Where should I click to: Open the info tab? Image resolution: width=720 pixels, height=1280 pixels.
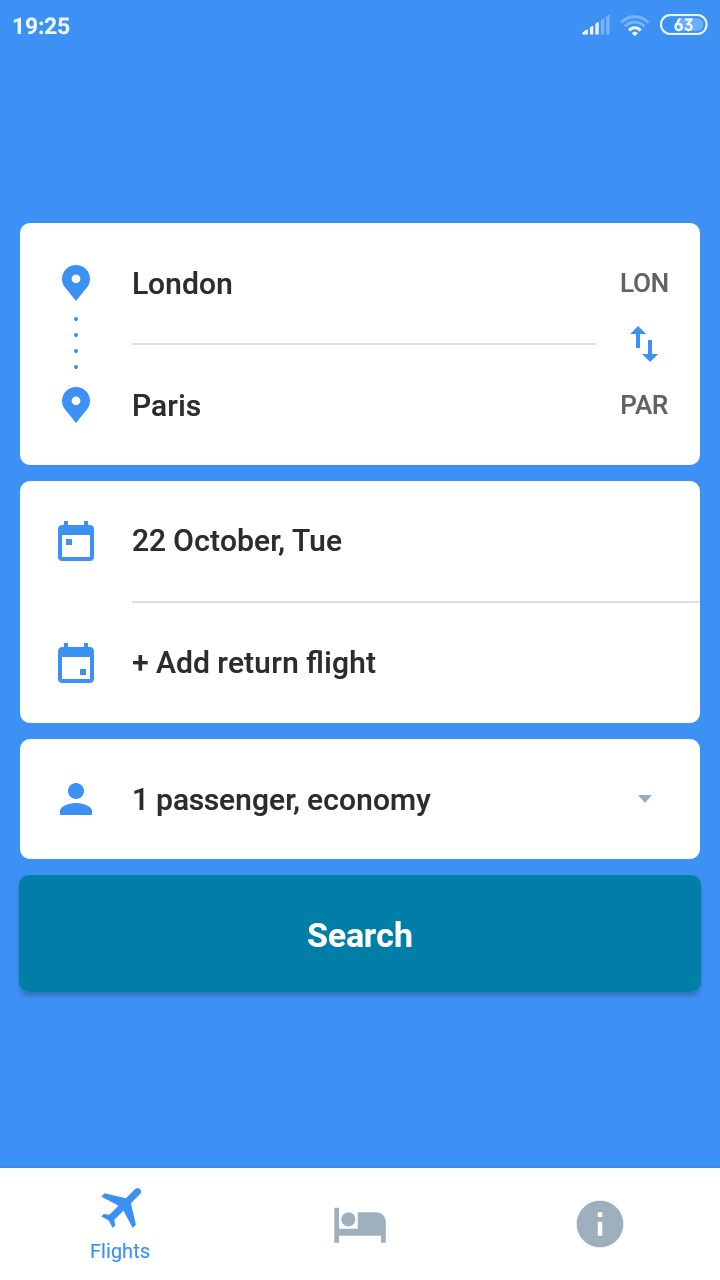point(600,1224)
